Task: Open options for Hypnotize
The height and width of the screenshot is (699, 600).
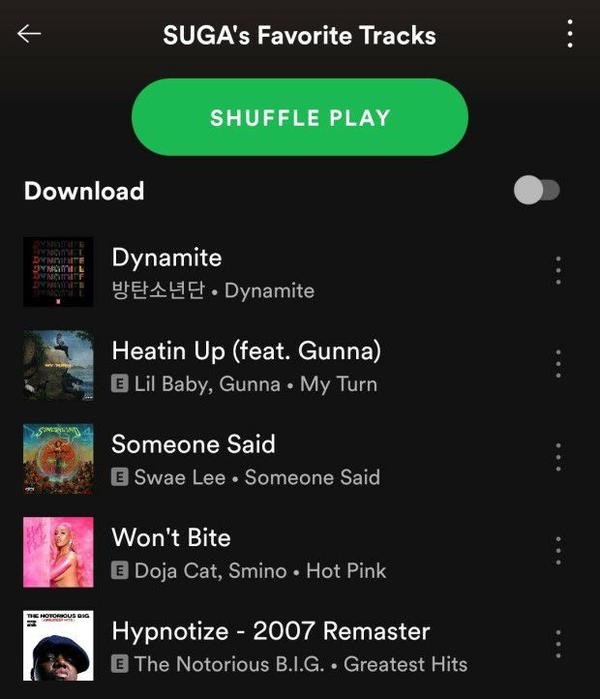Action: pos(558,643)
